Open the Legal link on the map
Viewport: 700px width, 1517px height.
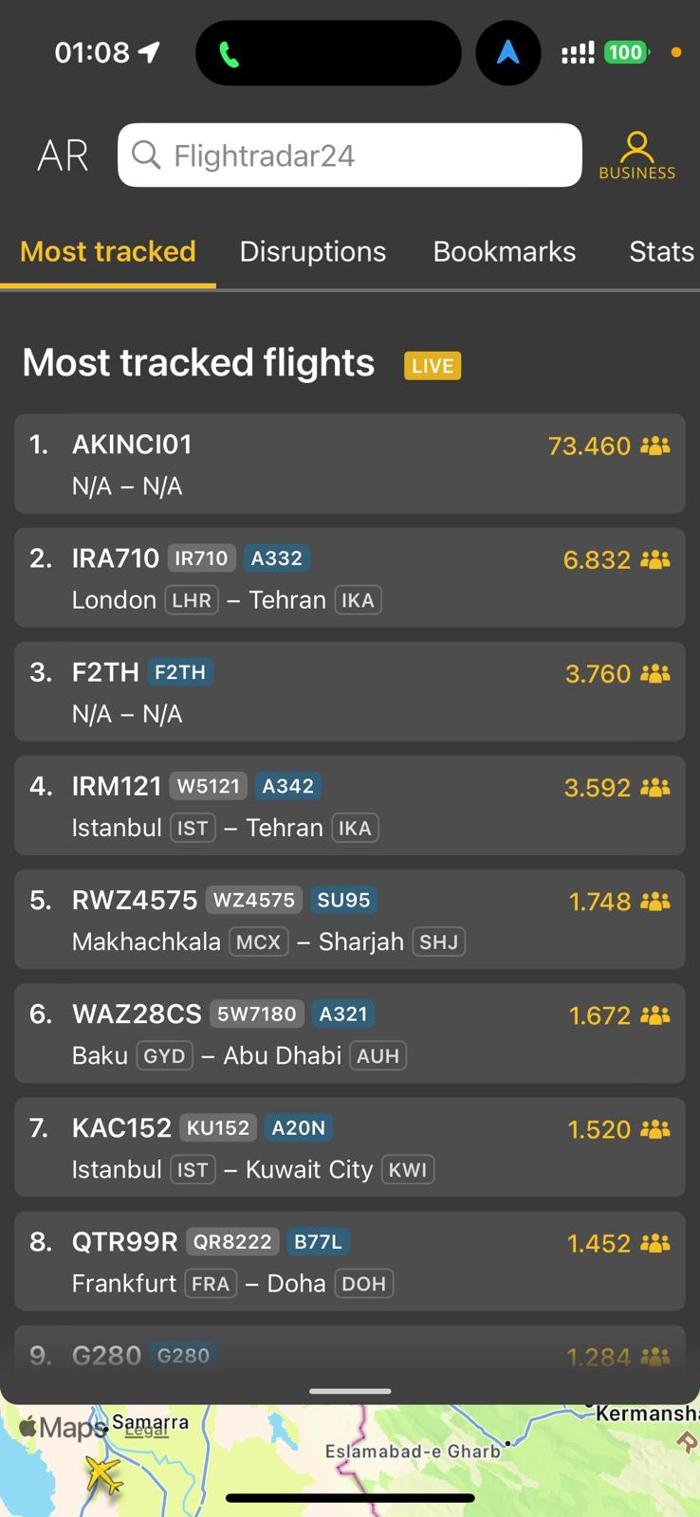point(146,1431)
